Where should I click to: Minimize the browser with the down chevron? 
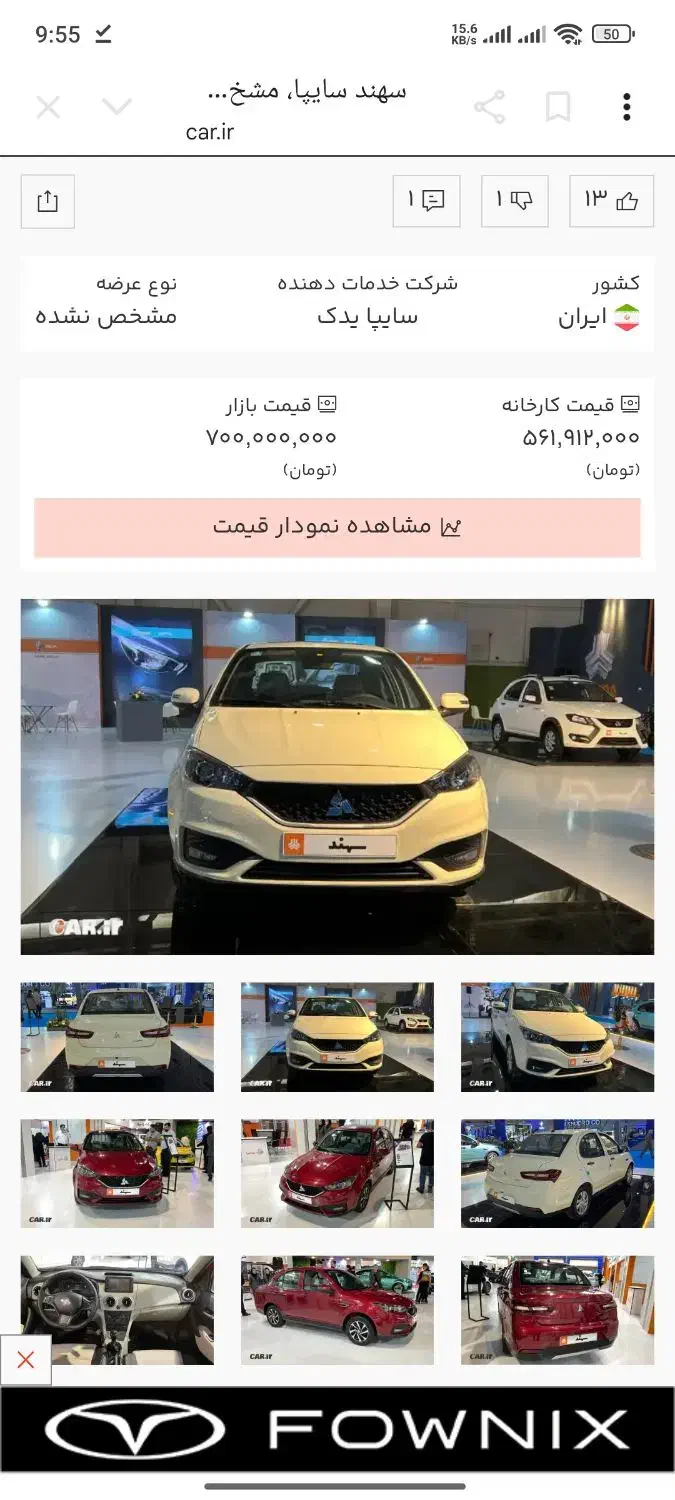pyautogui.click(x=117, y=107)
